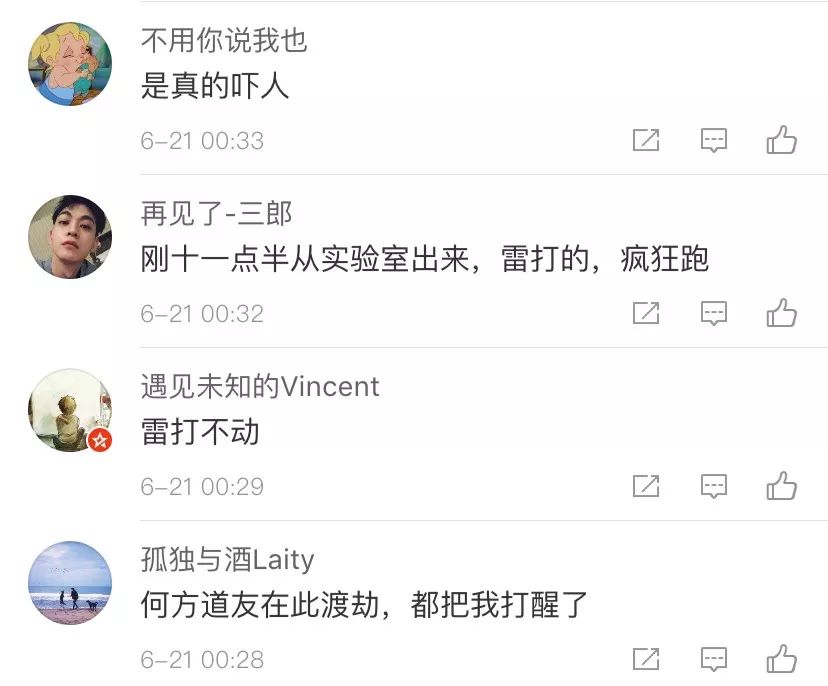Reply to the comment by 孤独与酒Laity
Viewport: 828px width, 686px height.
tap(713, 660)
